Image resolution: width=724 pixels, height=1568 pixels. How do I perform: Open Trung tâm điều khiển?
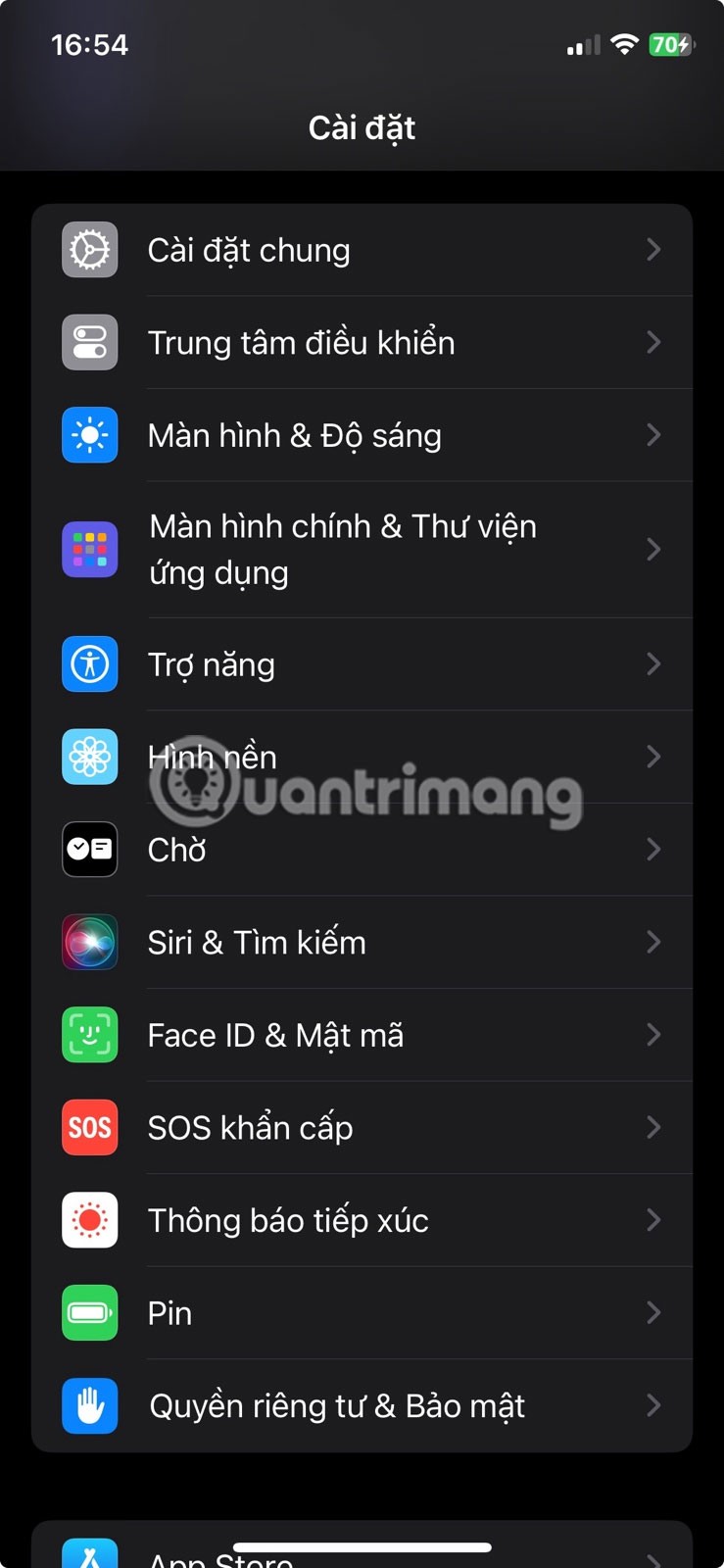(x=362, y=343)
